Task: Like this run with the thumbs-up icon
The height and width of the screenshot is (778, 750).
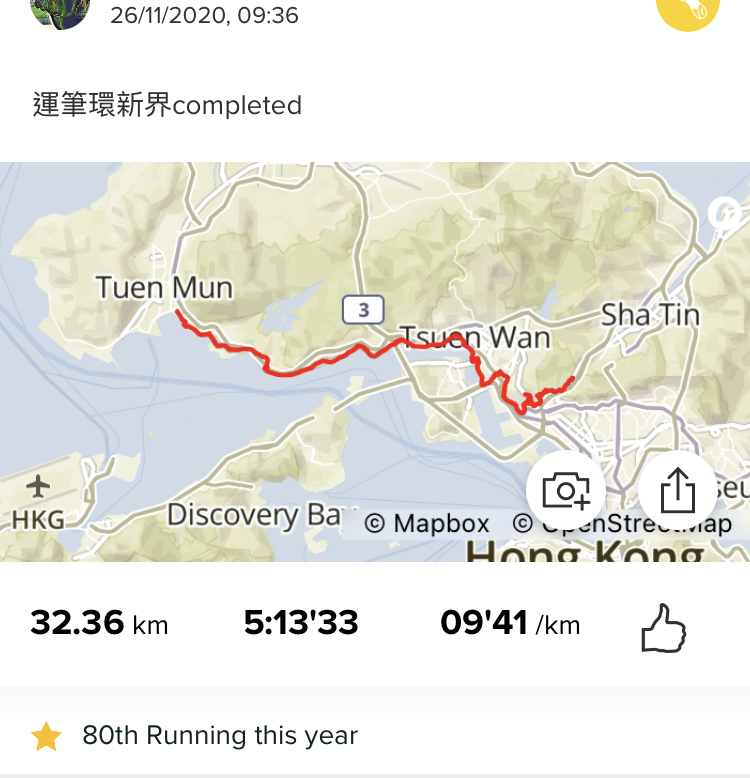Action: tap(663, 627)
